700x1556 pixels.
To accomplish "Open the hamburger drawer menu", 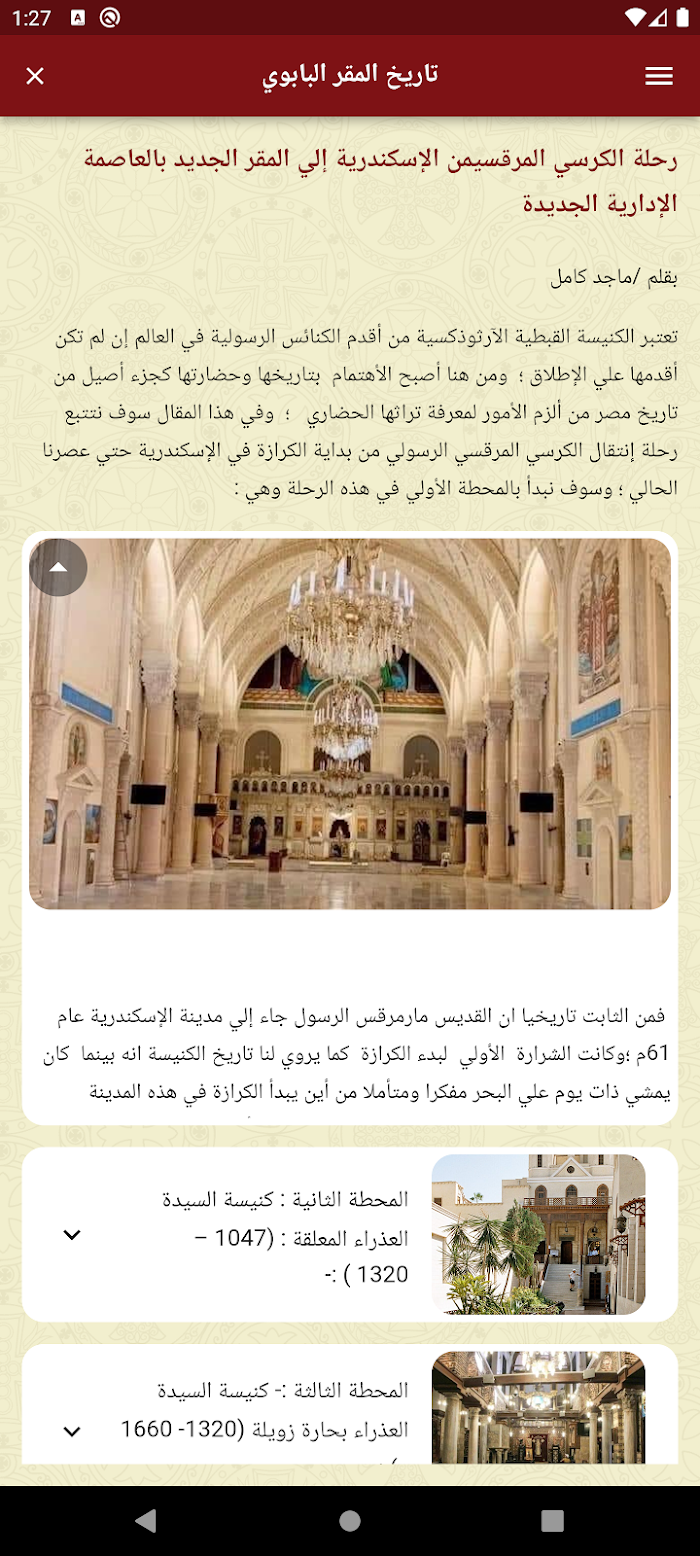I will click(659, 76).
